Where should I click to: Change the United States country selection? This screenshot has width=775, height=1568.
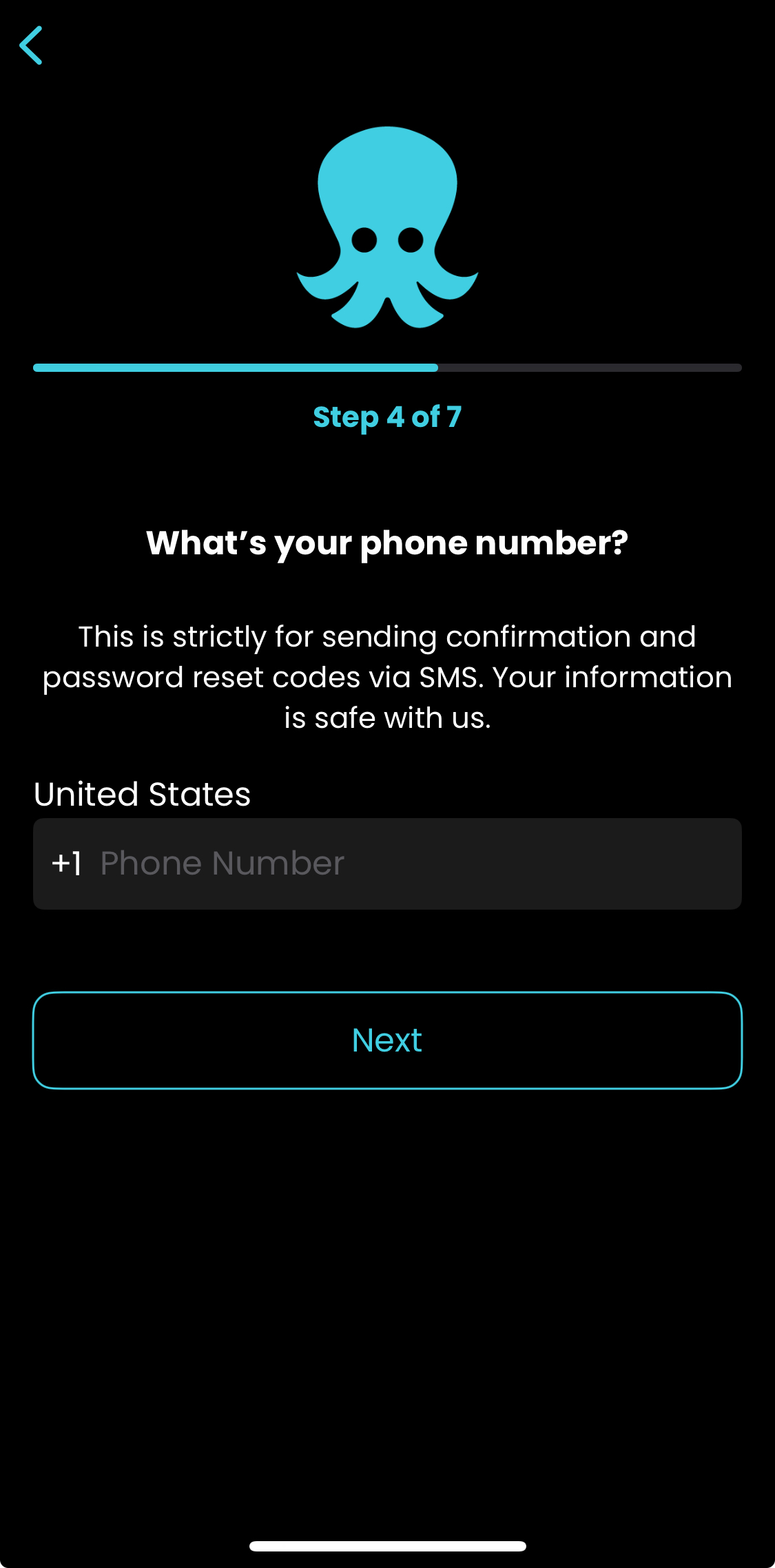pyautogui.click(x=142, y=794)
